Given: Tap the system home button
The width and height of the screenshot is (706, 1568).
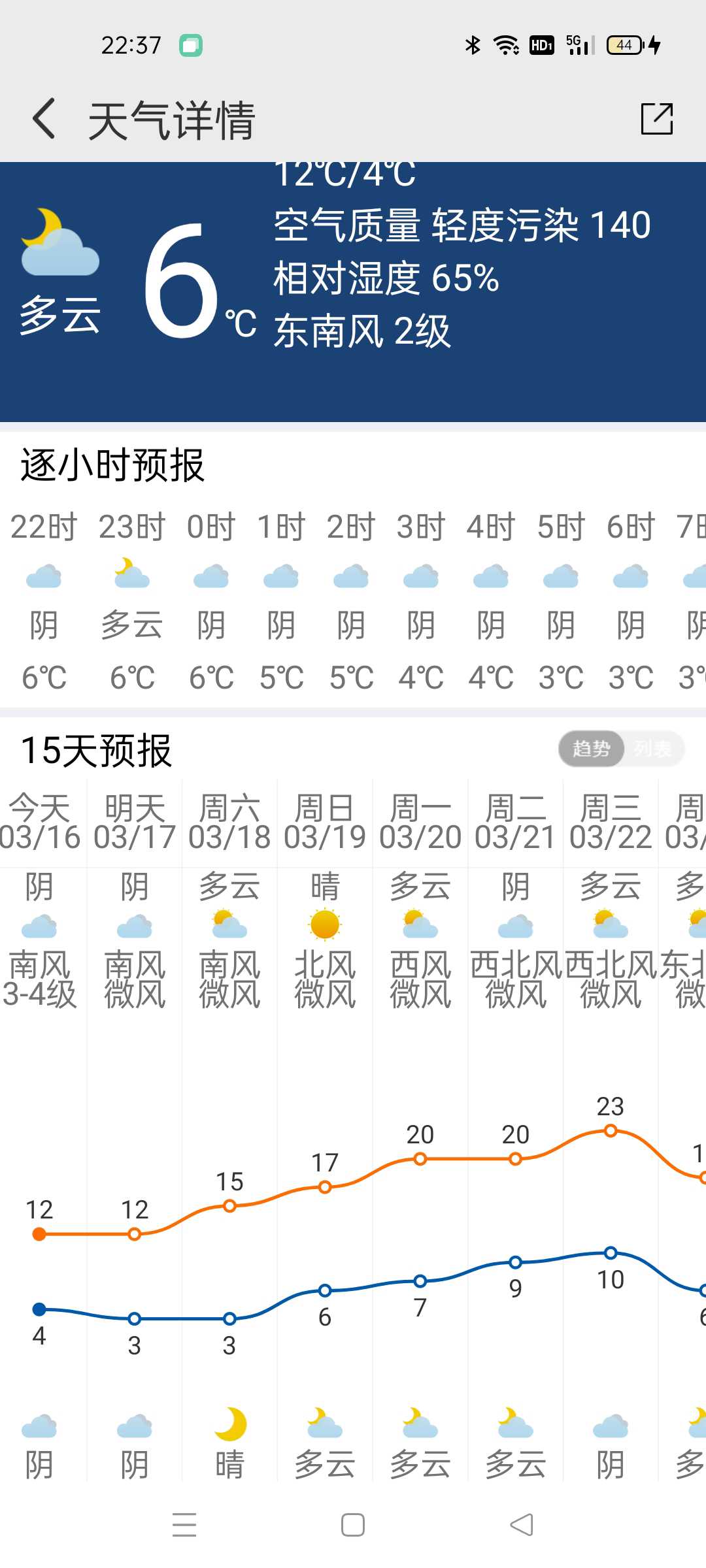Looking at the screenshot, I should coord(353,1525).
